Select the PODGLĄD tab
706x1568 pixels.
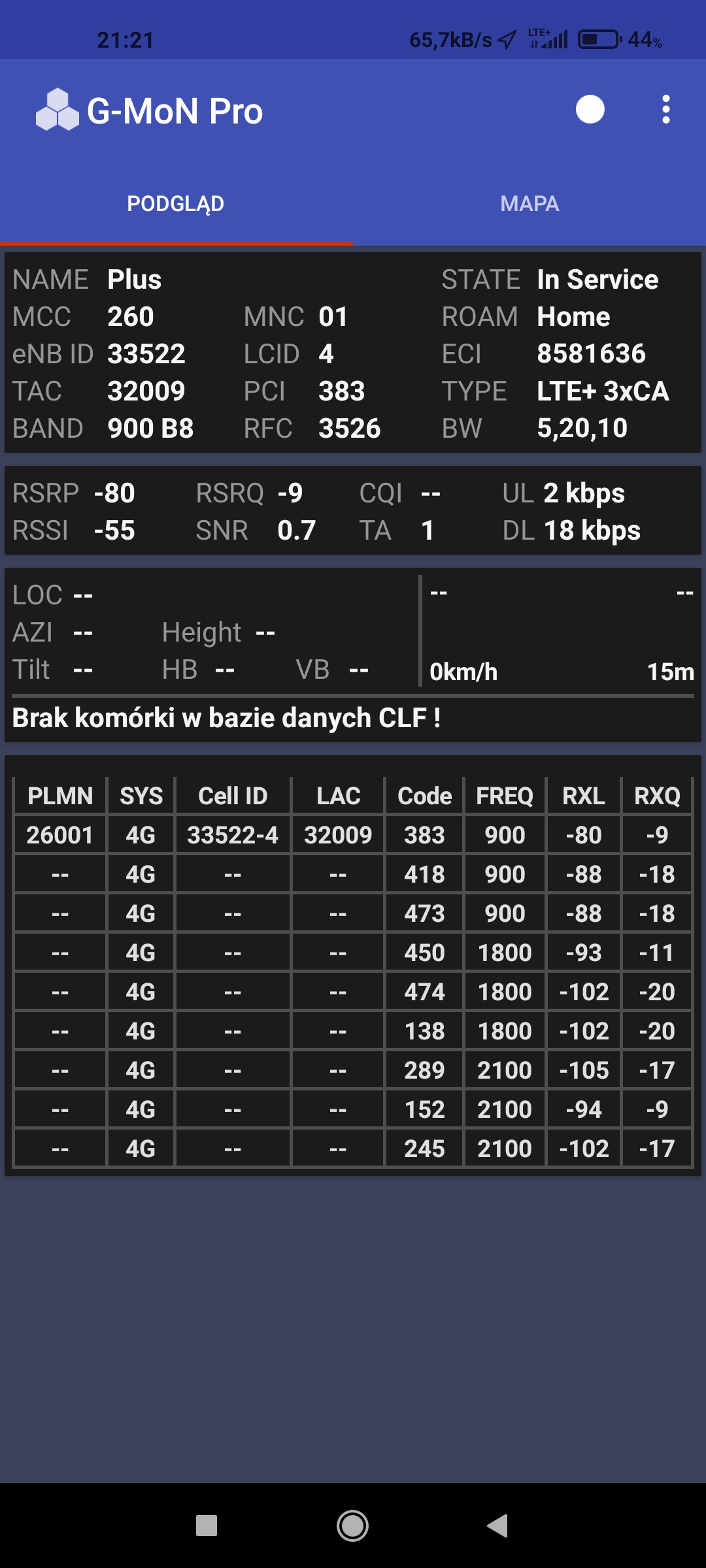[176, 204]
